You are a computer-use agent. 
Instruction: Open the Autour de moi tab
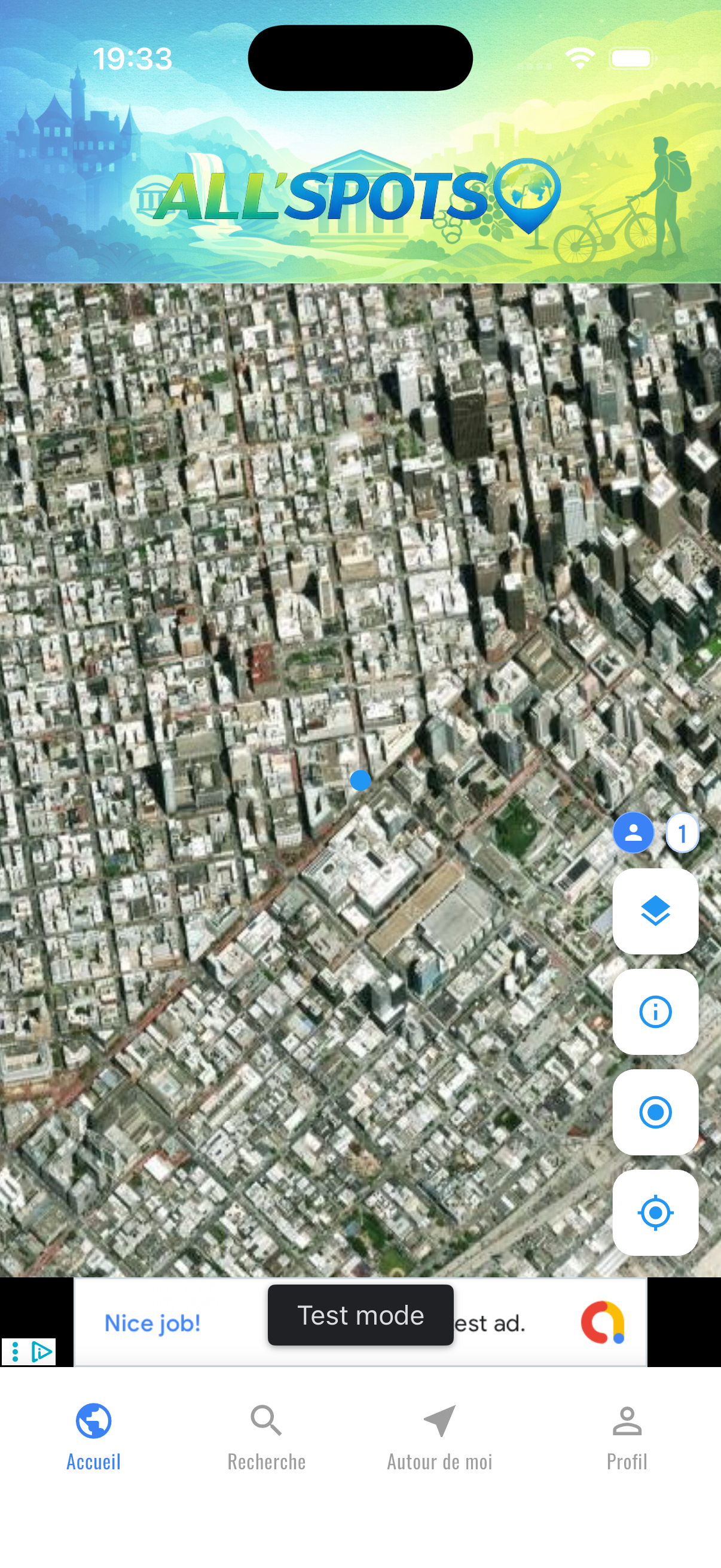[x=439, y=1437]
